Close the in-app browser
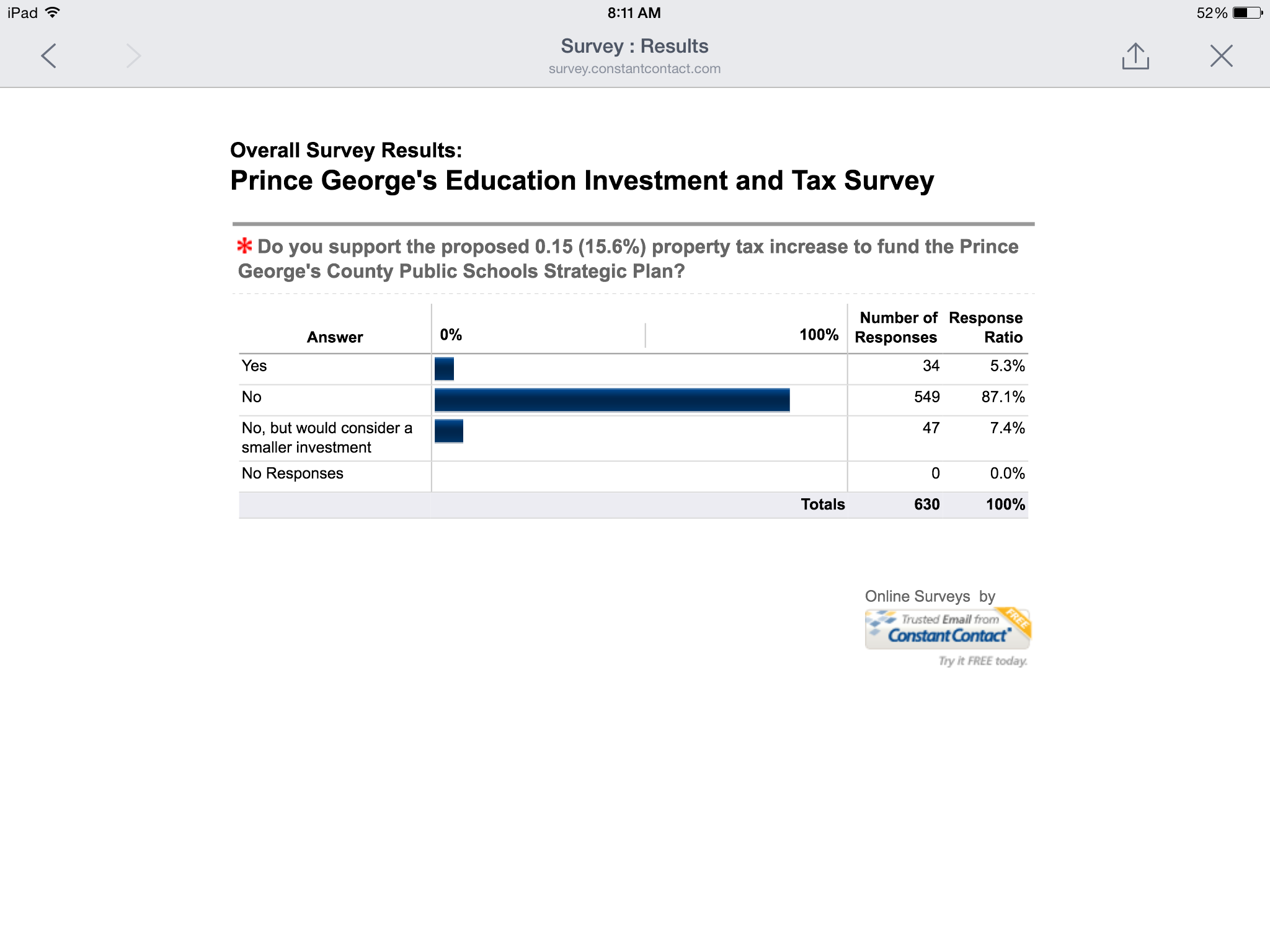Screen dimensions: 1270x952 coord(1221,56)
